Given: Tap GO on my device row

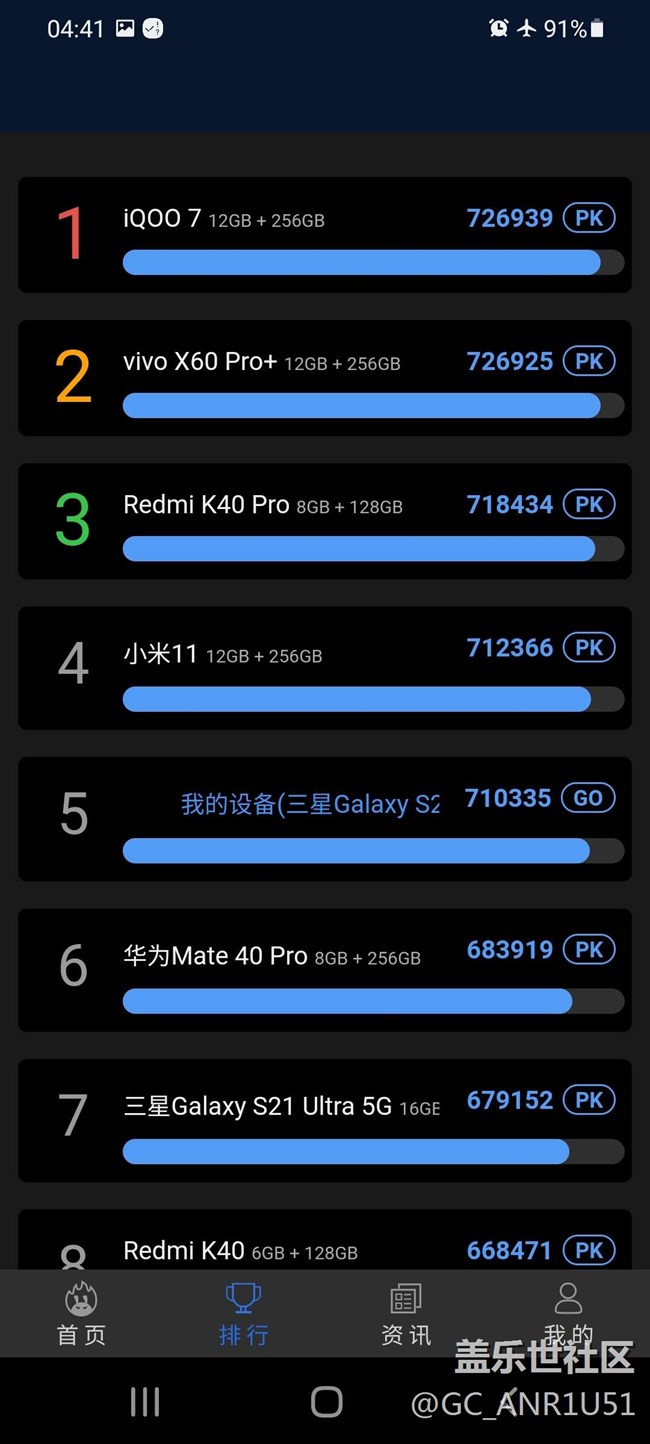Looking at the screenshot, I should tap(589, 798).
